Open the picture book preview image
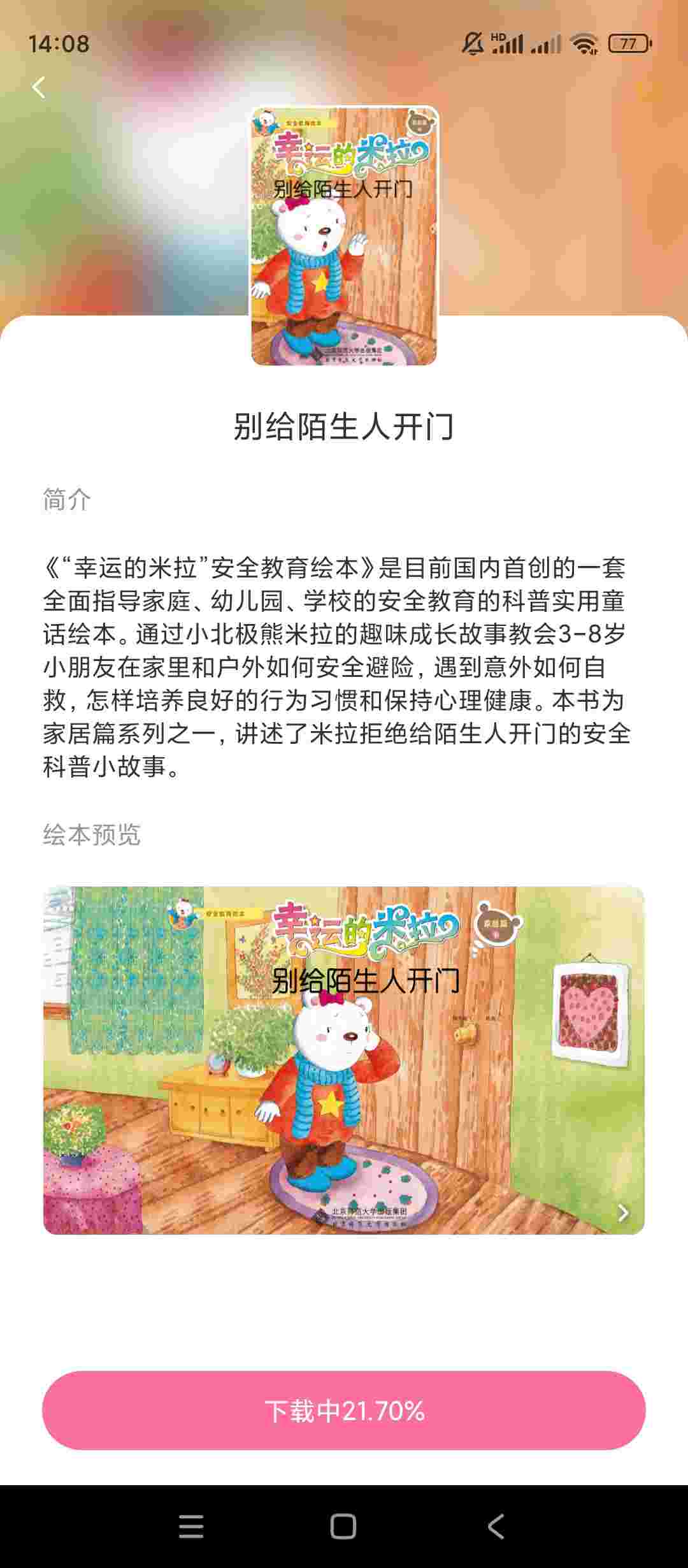688x1568 pixels. [x=343, y=1061]
